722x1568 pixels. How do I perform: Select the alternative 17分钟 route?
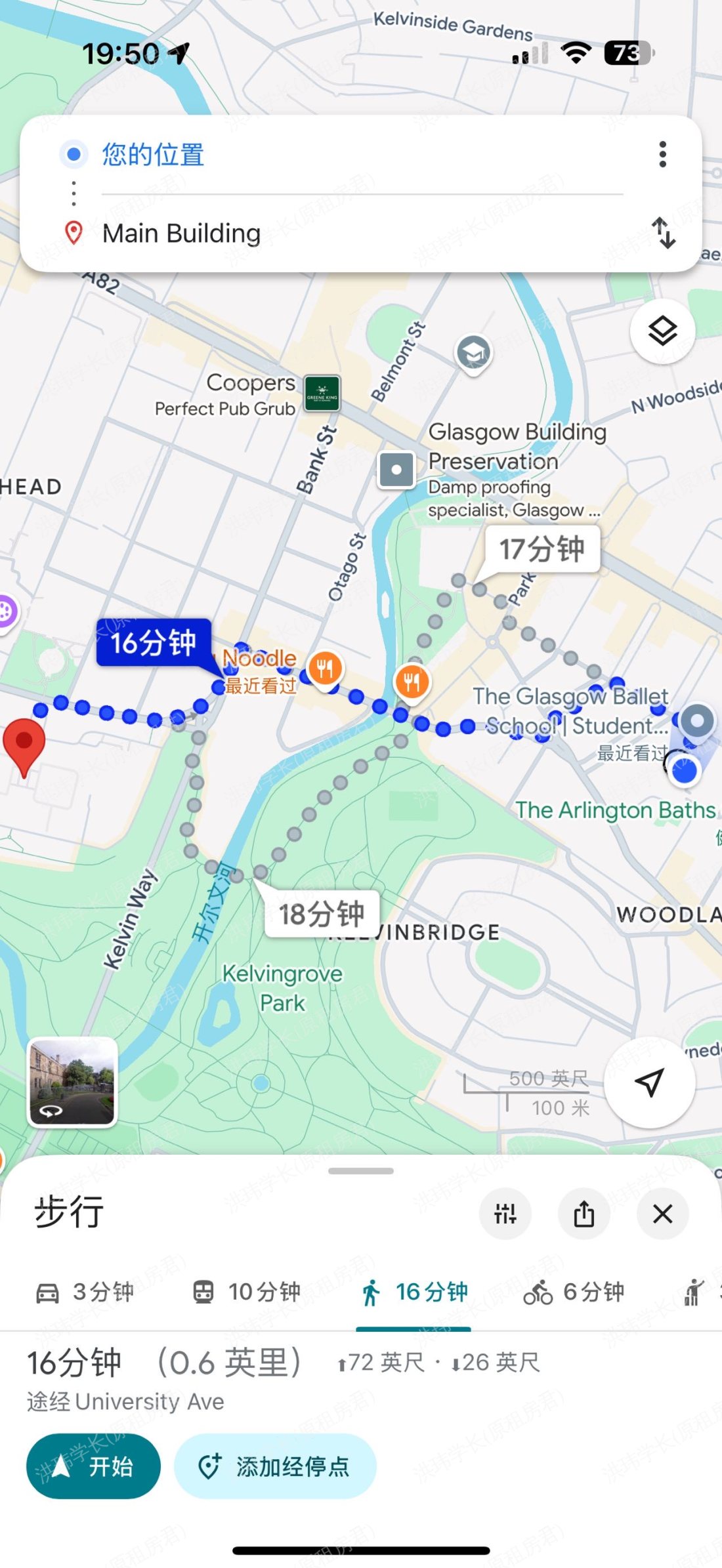click(x=541, y=549)
